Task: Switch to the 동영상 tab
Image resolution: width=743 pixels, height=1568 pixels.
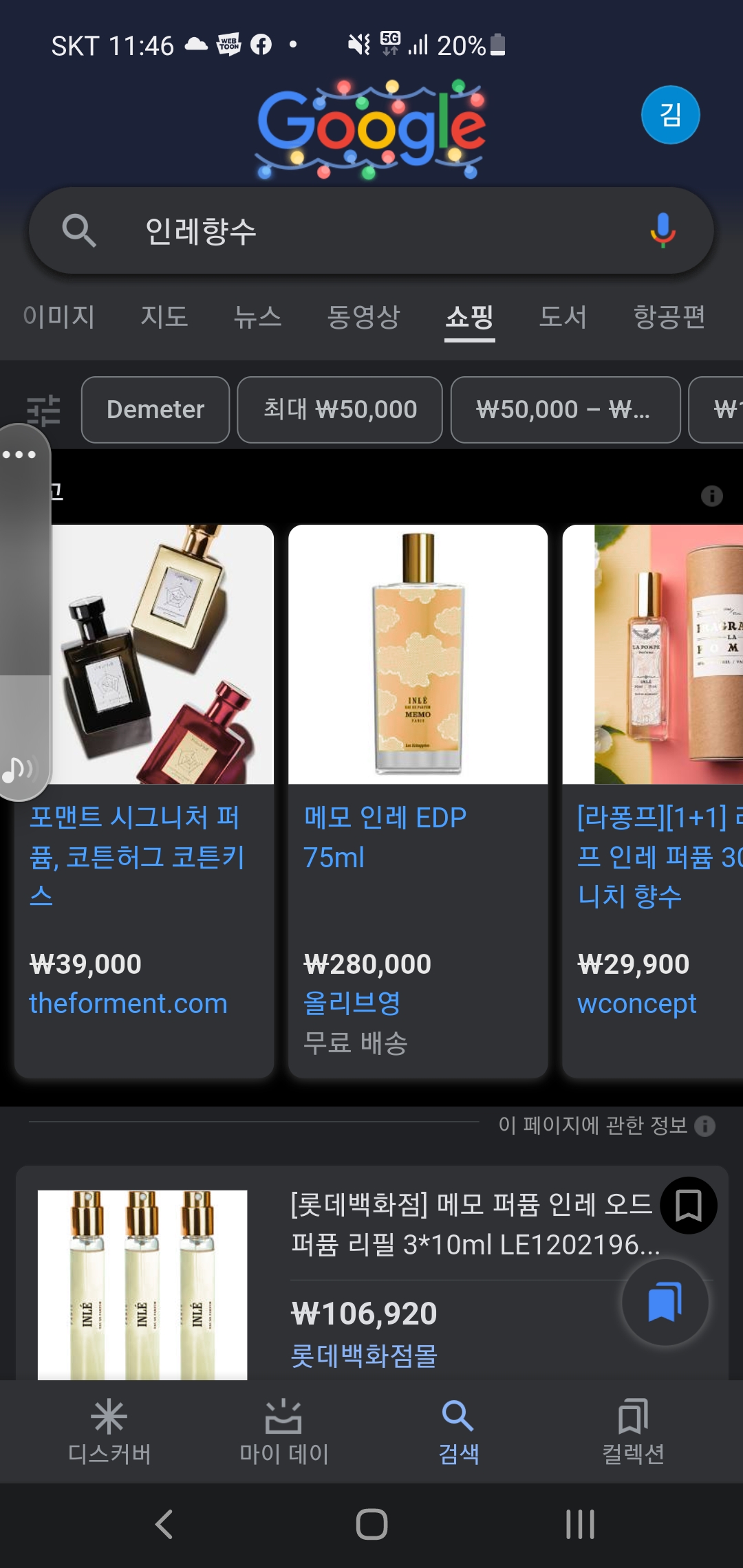Action: pos(363,317)
